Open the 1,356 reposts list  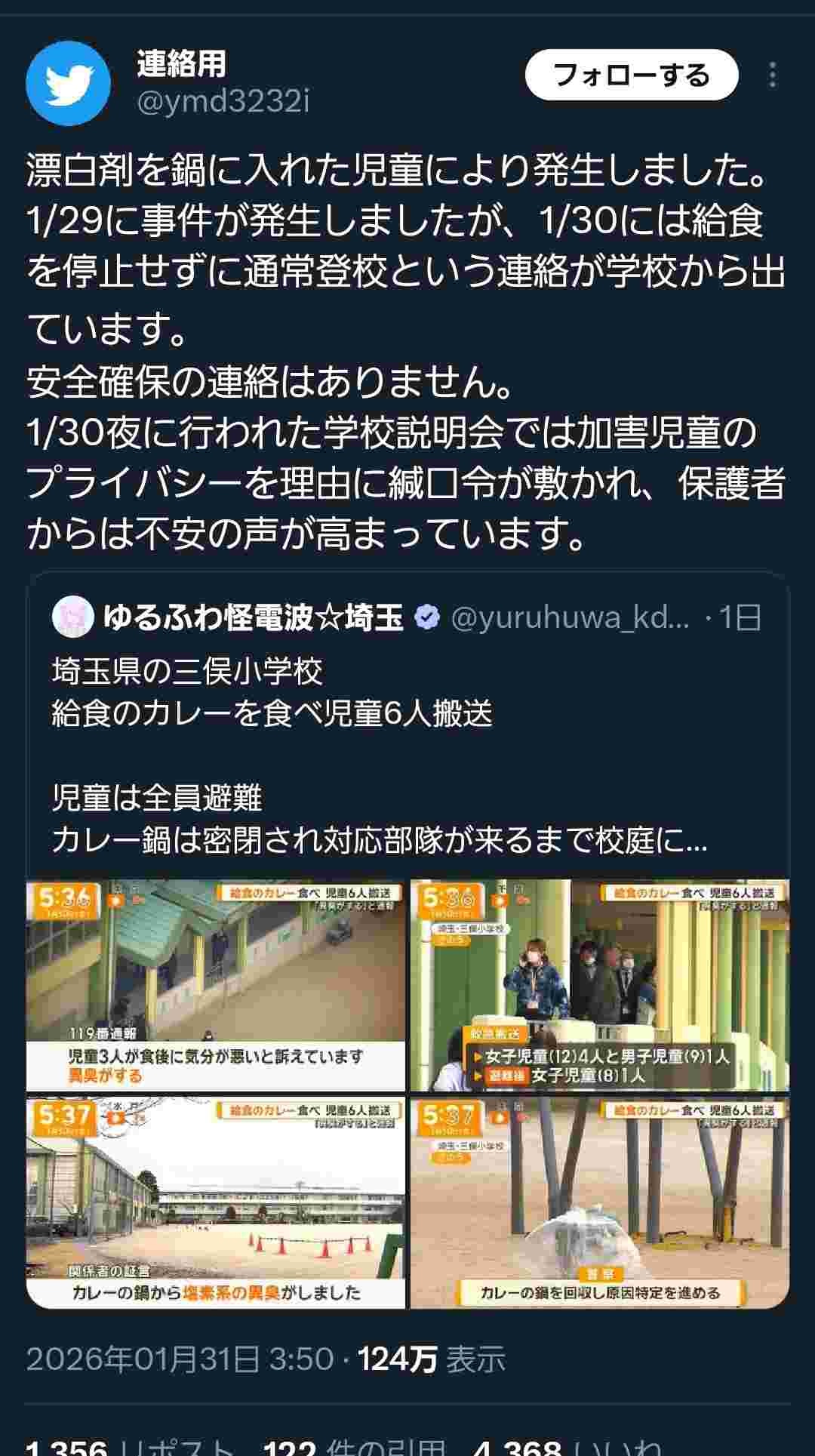pos(128,1448)
